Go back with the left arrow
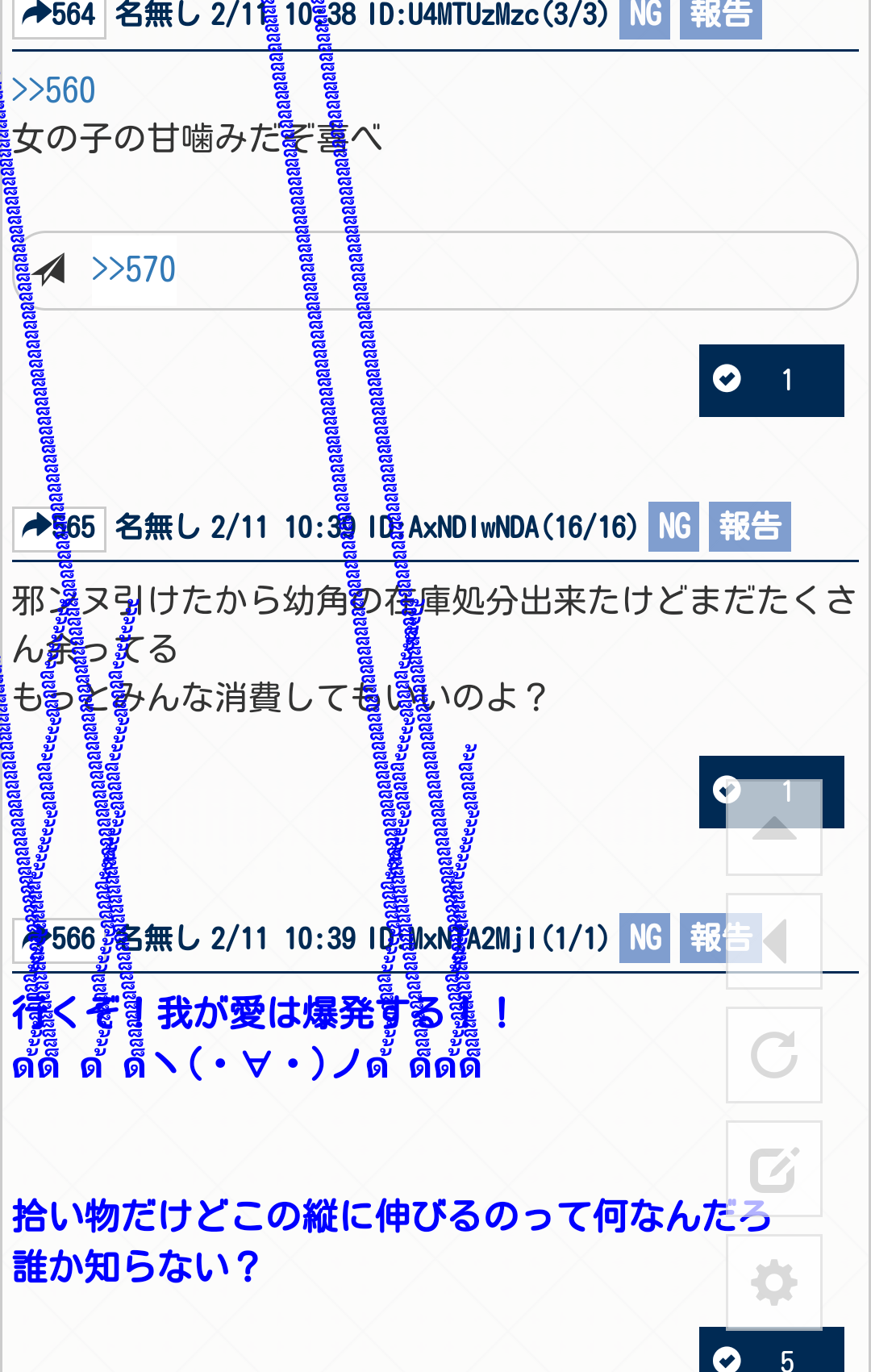This screenshot has height=1372, width=871. [773, 941]
